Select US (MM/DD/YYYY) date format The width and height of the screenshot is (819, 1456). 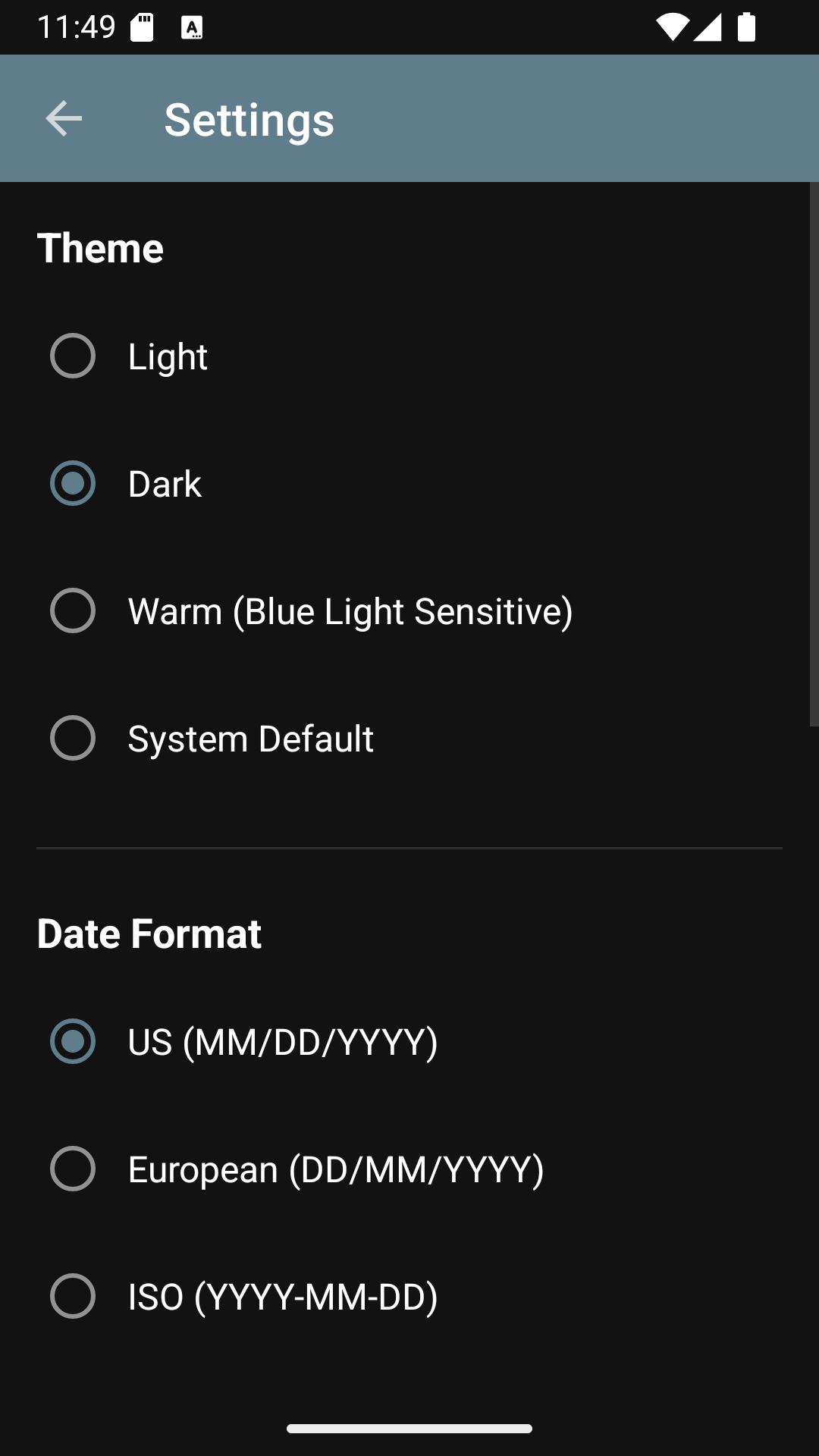[x=73, y=1042]
